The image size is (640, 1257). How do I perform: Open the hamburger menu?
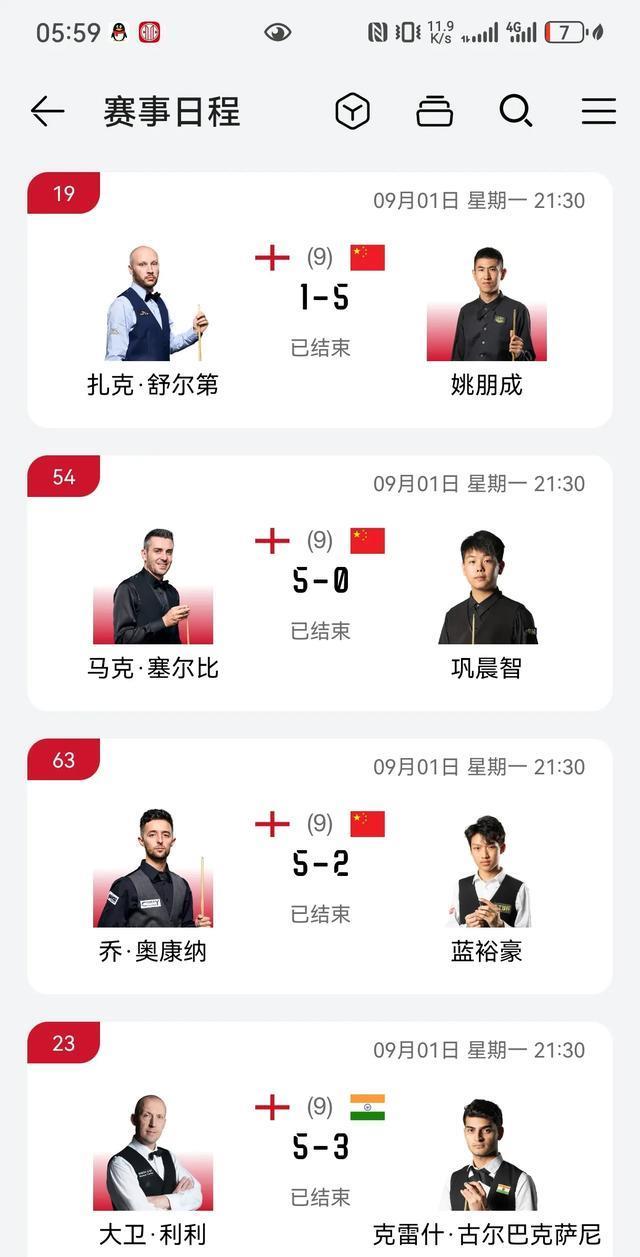(x=598, y=111)
